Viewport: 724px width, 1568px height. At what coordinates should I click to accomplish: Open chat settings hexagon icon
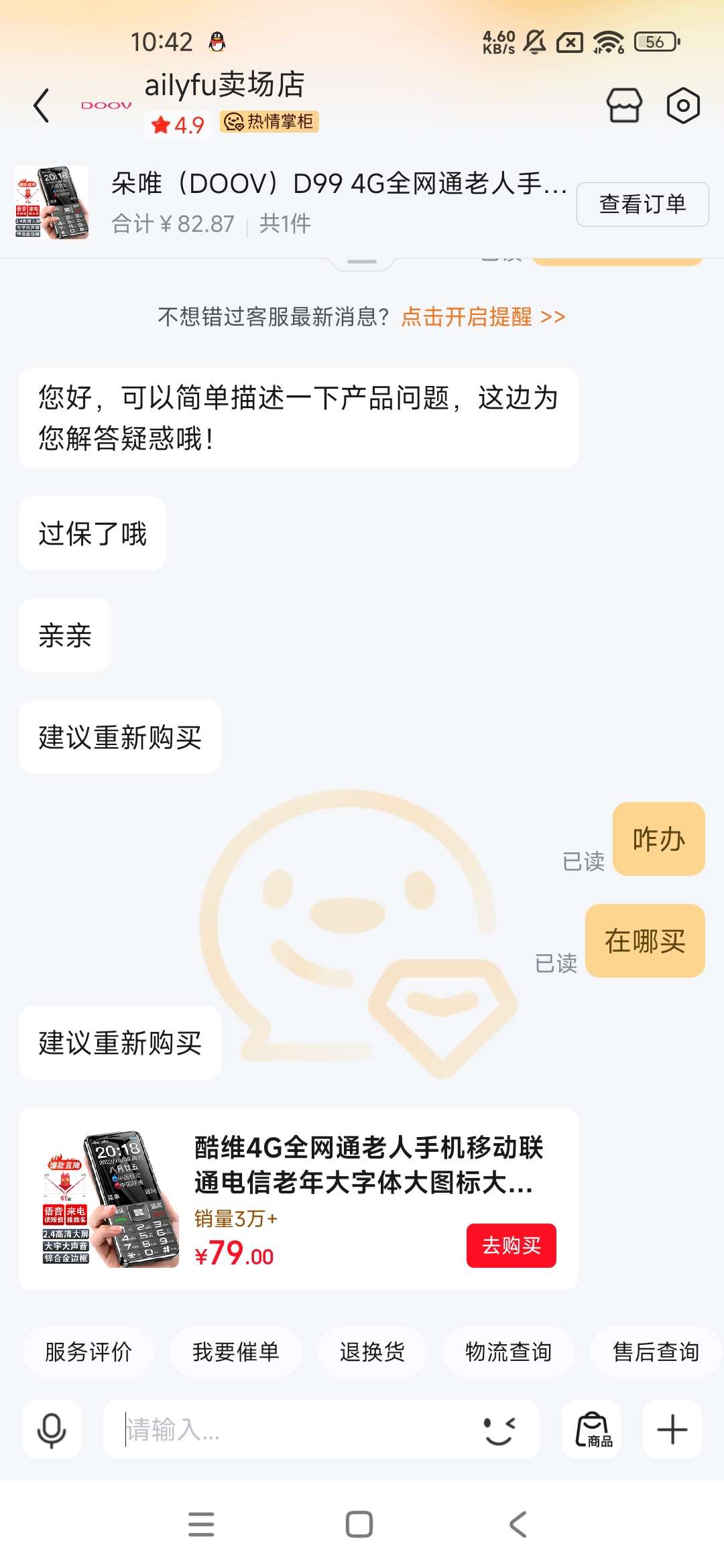tap(683, 105)
